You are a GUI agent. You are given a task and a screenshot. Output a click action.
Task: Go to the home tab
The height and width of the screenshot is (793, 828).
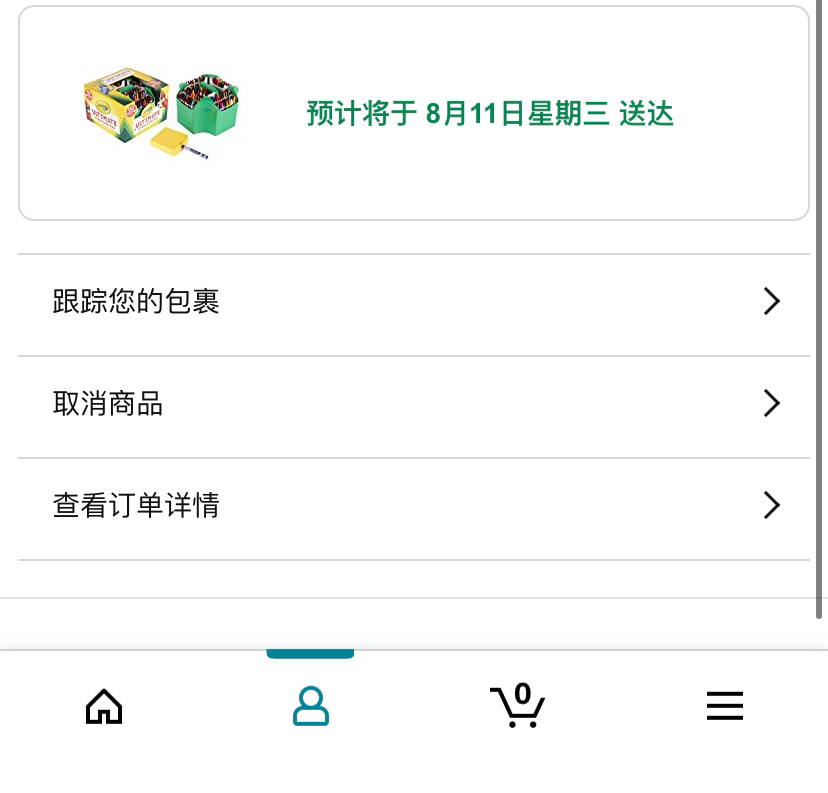(x=104, y=706)
